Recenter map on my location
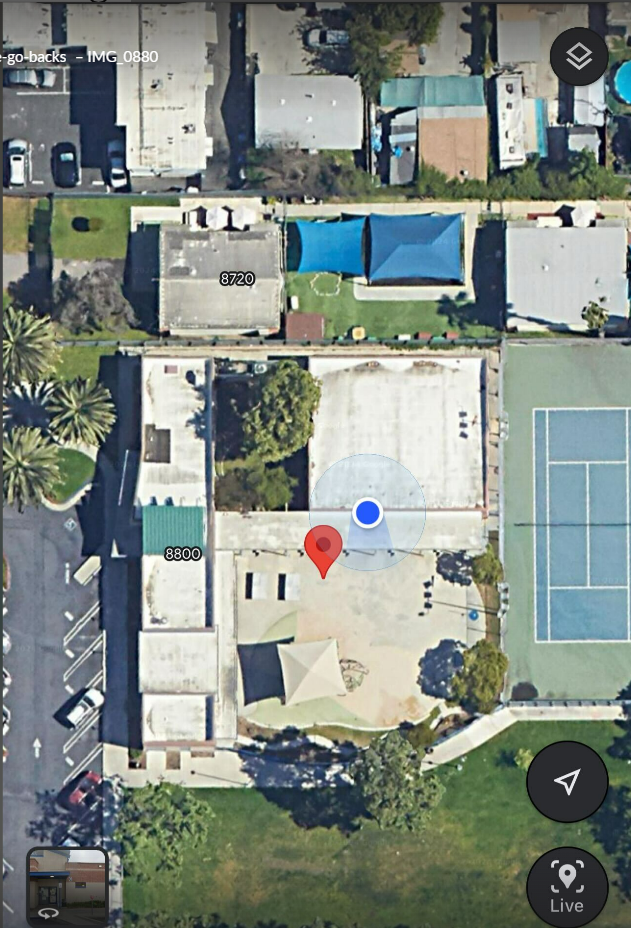Viewport: 631px width, 928px height. (567, 782)
